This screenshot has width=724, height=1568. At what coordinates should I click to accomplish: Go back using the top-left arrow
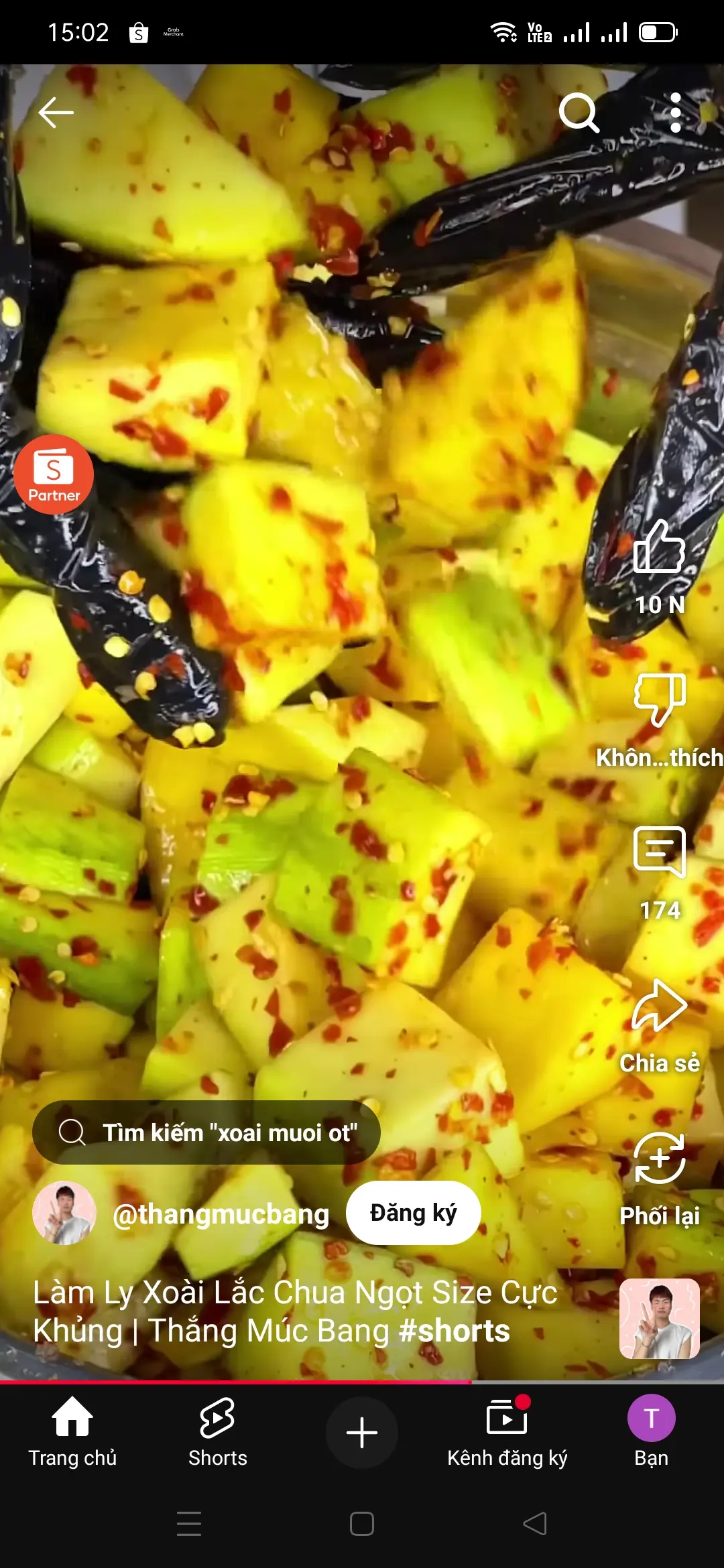pos(56,113)
